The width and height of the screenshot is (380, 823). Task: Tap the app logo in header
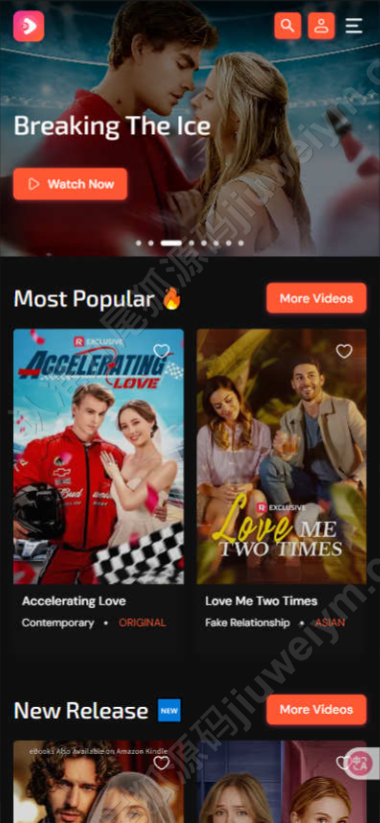coord(29,26)
